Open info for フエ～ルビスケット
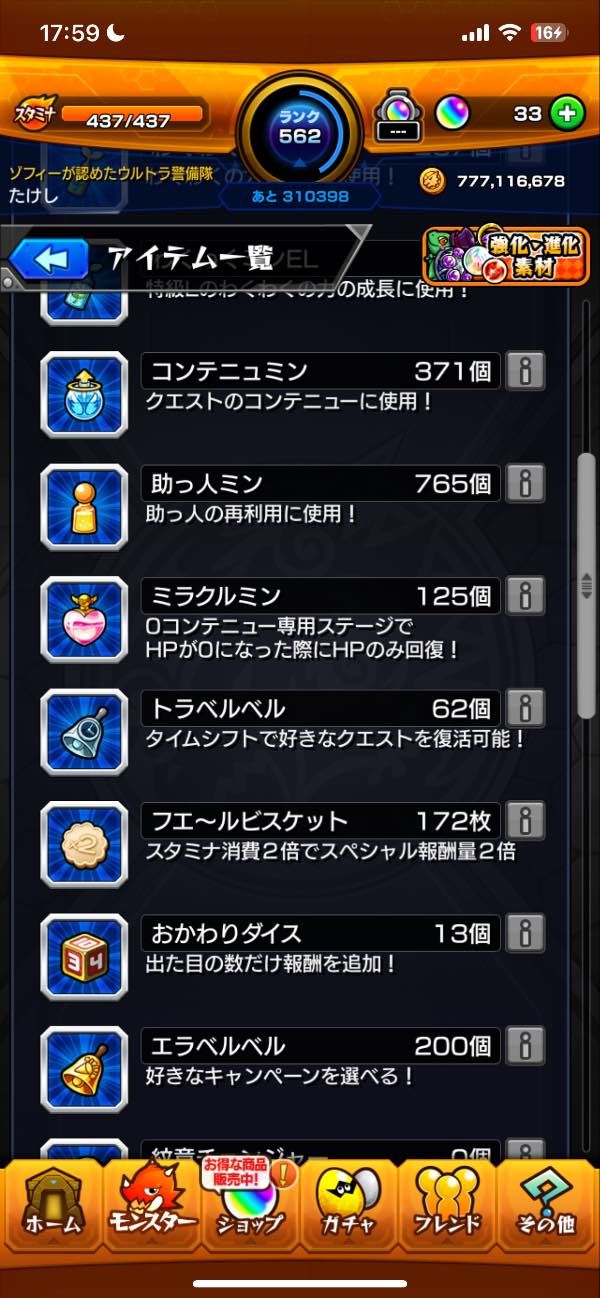Screen dimensions: 600x1298 click(525, 821)
